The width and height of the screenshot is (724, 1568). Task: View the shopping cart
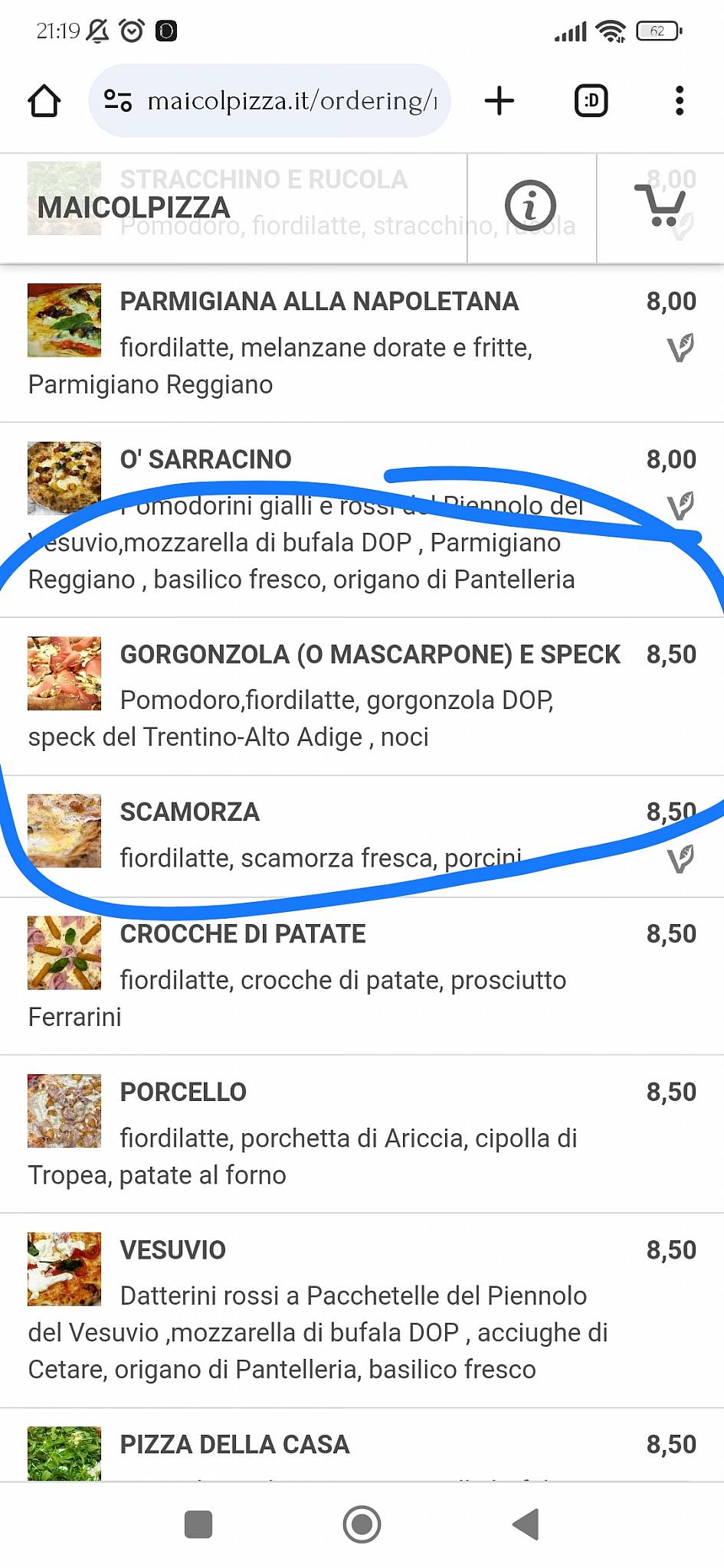click(660, 207)
